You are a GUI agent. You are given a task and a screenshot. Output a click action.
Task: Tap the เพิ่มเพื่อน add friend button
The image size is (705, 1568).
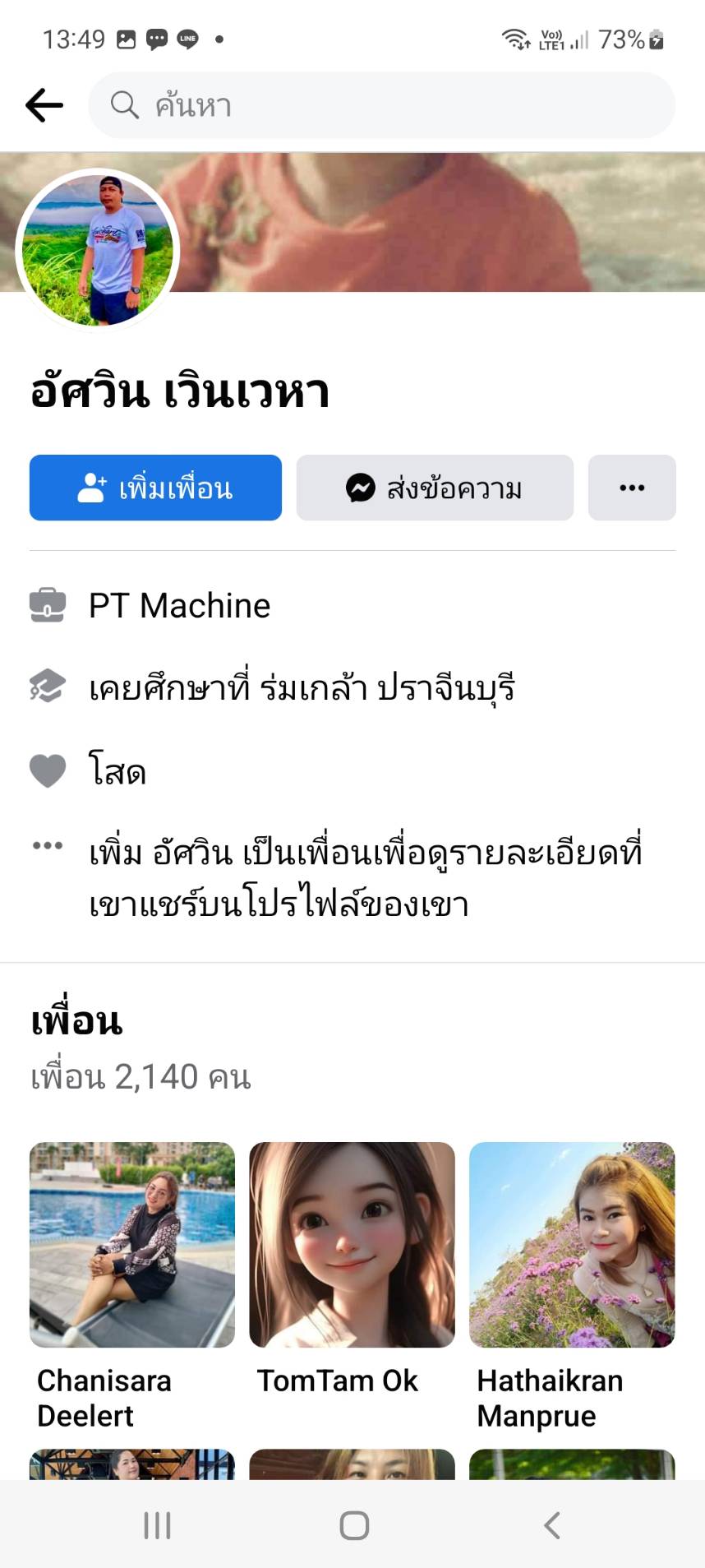(x=155, y=488)
